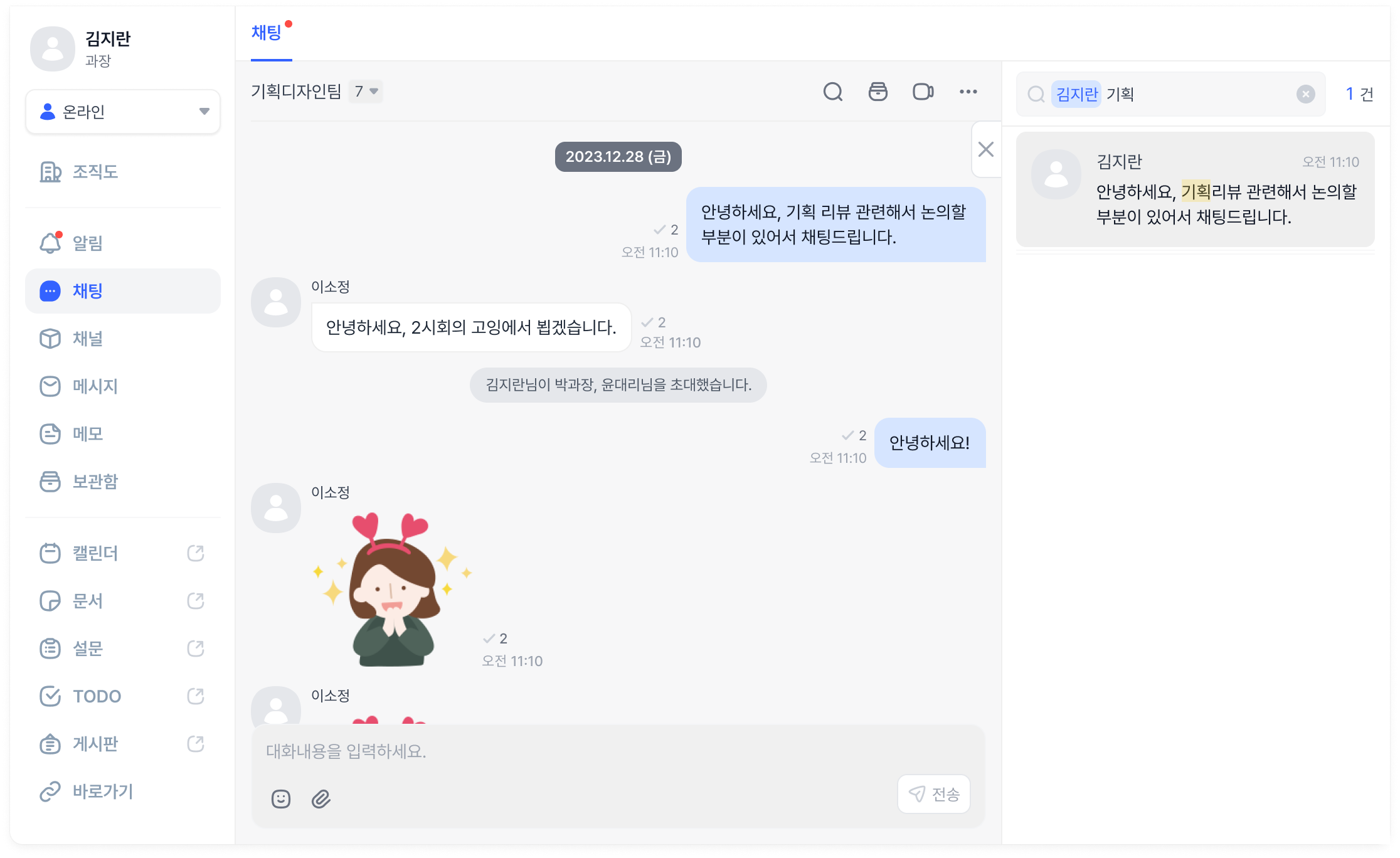This screenshot has width=1400, height=858.
Task: Expand the 온라인 status dropdown
Action: tap(123, 112)
